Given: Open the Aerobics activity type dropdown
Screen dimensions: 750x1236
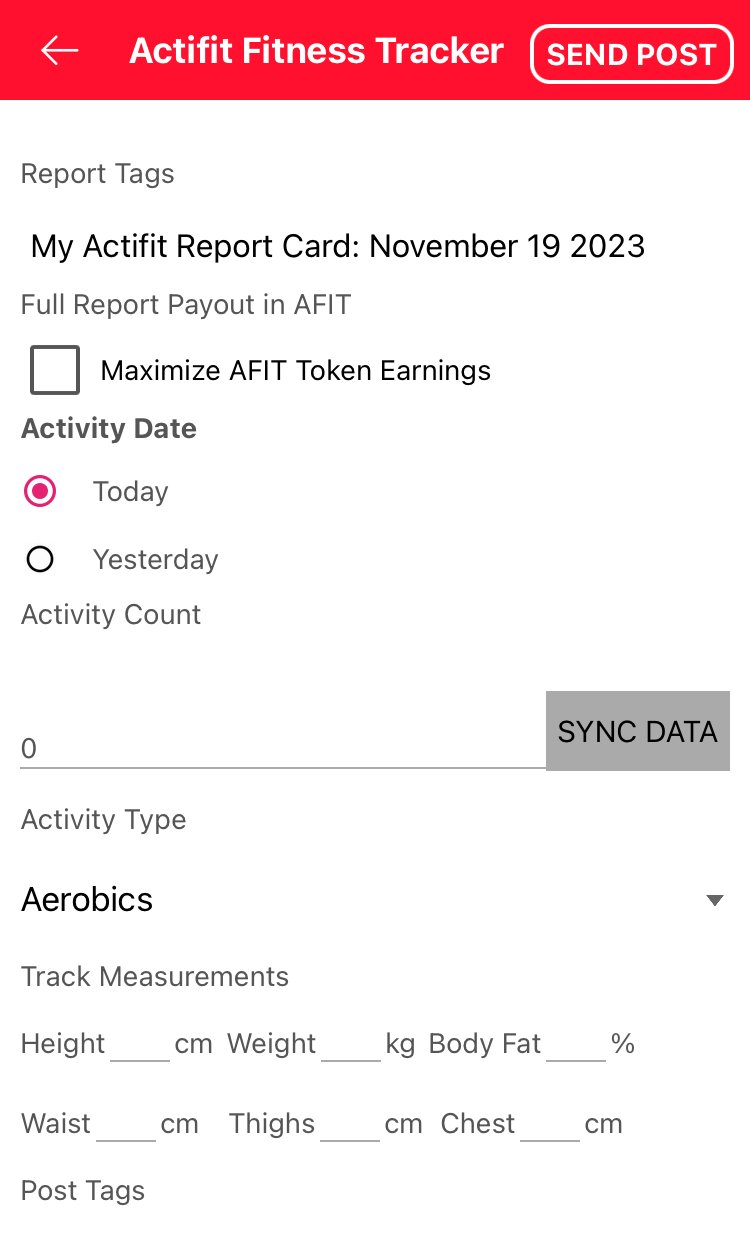Looking at the screenshot, I should pyautogui.click(x=375, y=899).
